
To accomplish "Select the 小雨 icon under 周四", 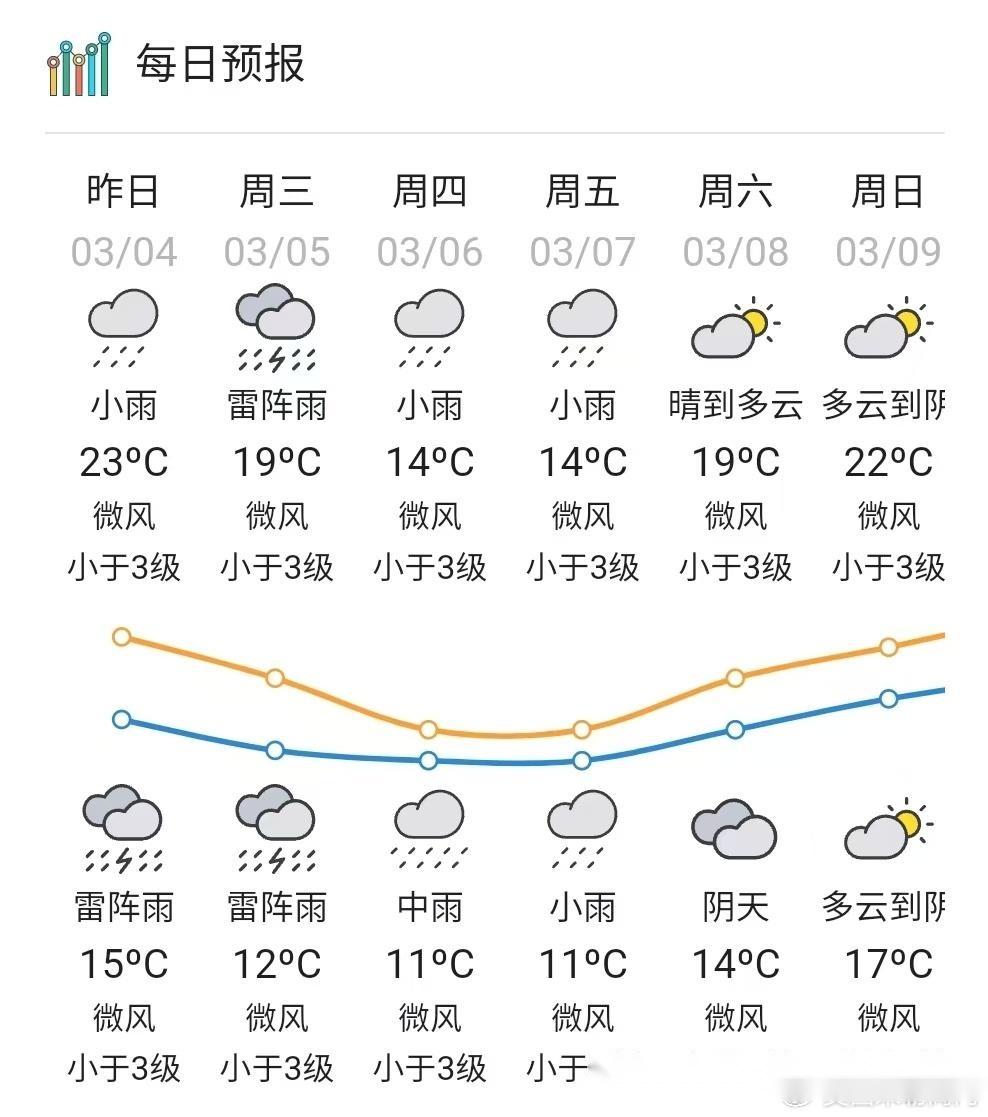I will (x=429, y=325).
